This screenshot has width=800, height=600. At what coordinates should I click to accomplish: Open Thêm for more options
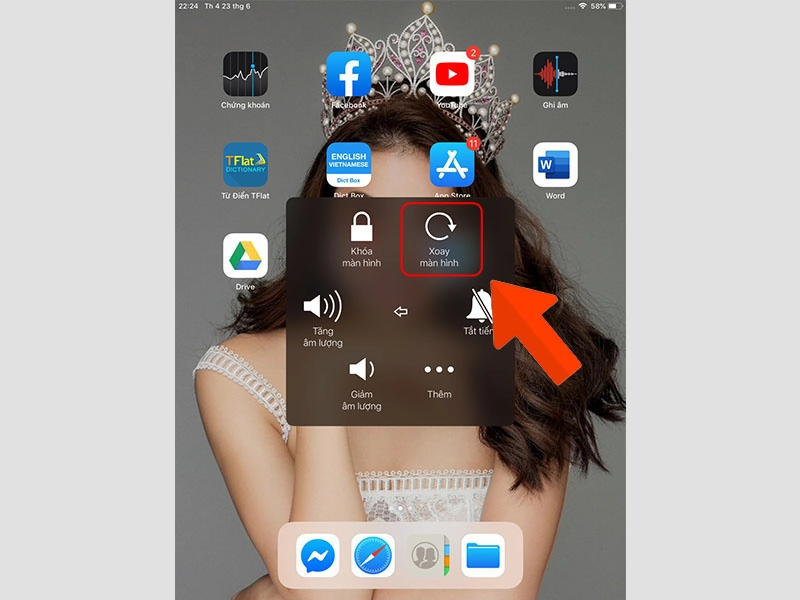tap(439, 379)
